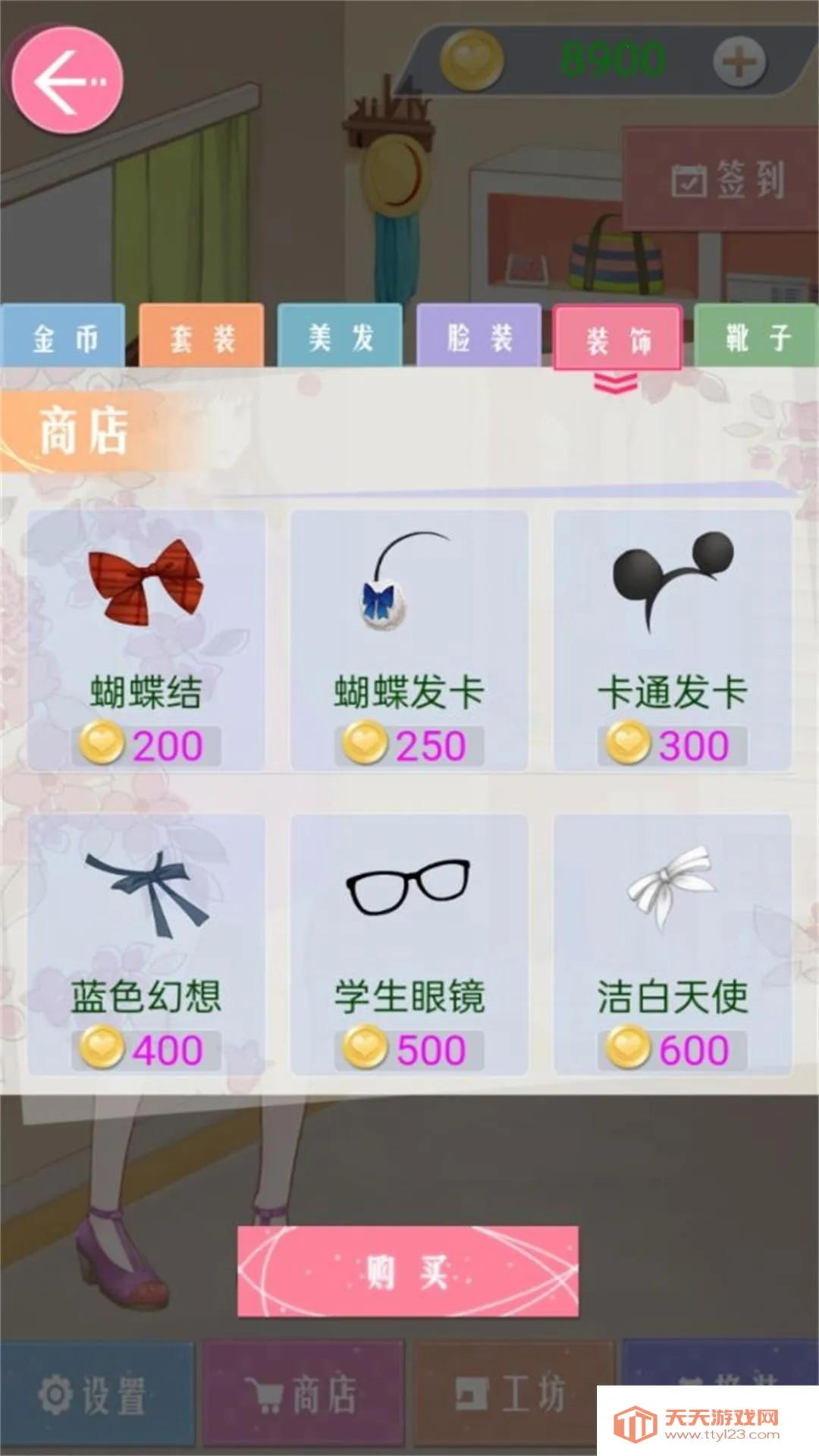The width and height of the screenshot is (819, 1456).
Task: Select the 蝴蝶结 item for 200 coins
Action: [x=146, y=641]
